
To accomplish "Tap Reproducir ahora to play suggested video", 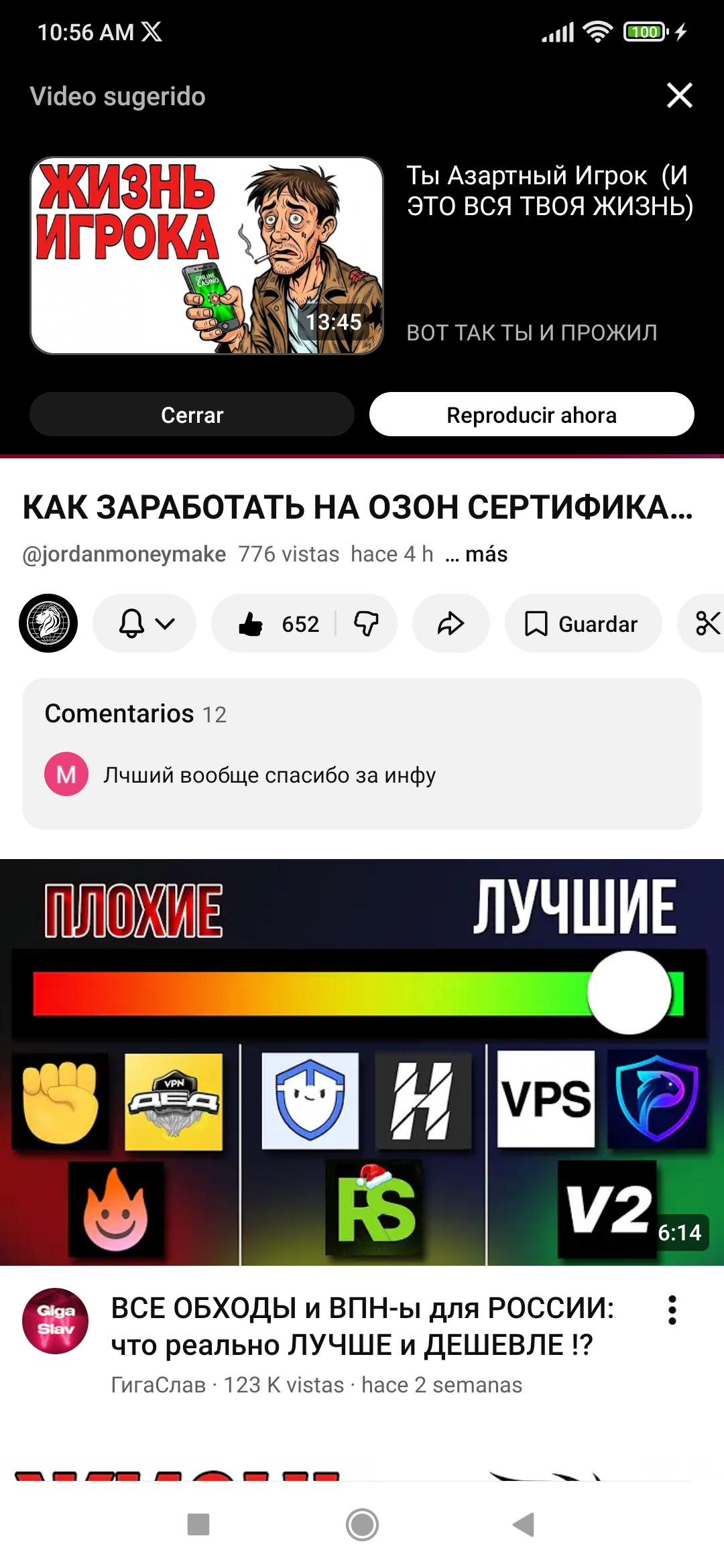I will tap(532, 415).
